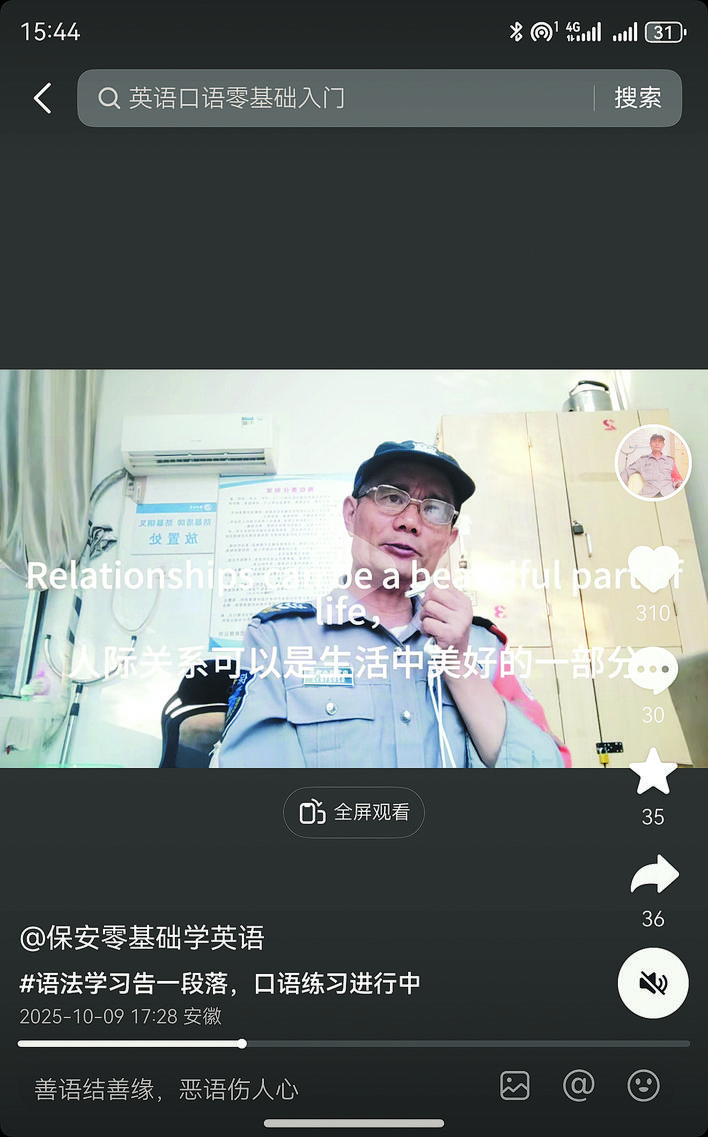Open the emoji picker for comments
Screen dimensions: 708x1137
[x=643, y=1086]
